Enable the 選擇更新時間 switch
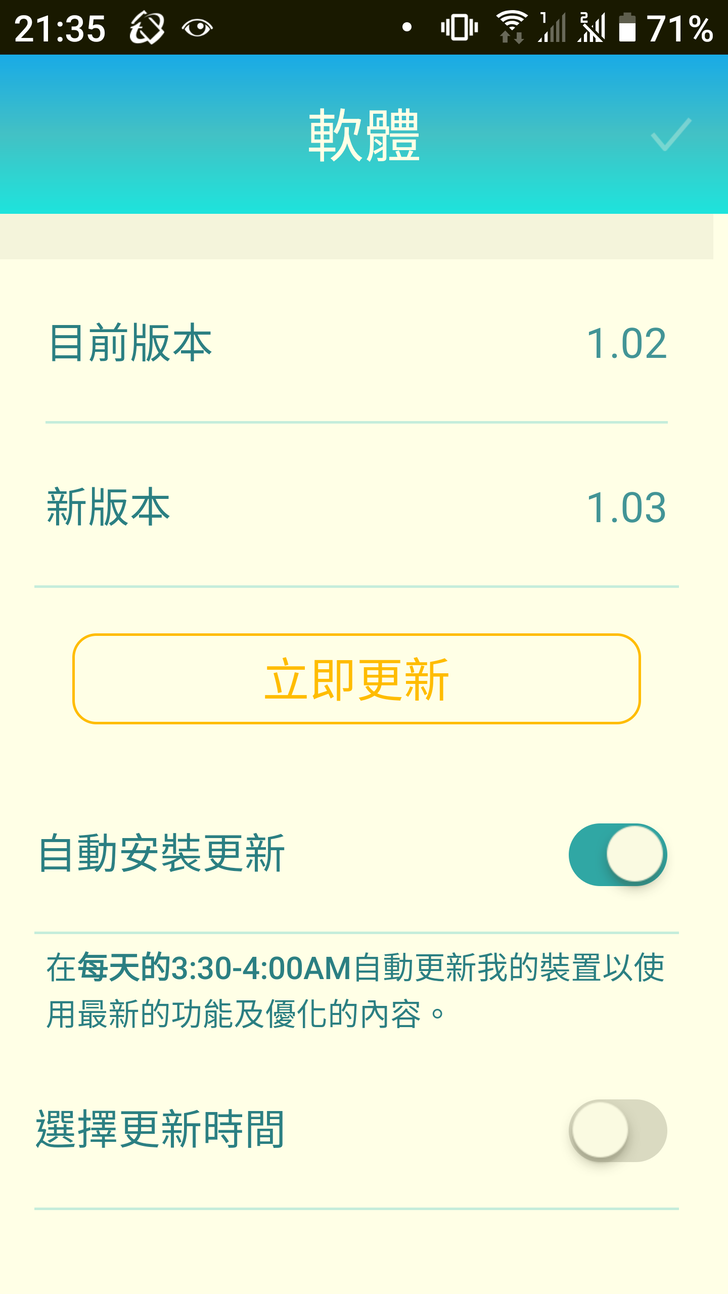The width and height of the screenshot is (728, 1294). (x=617, y=1131)
